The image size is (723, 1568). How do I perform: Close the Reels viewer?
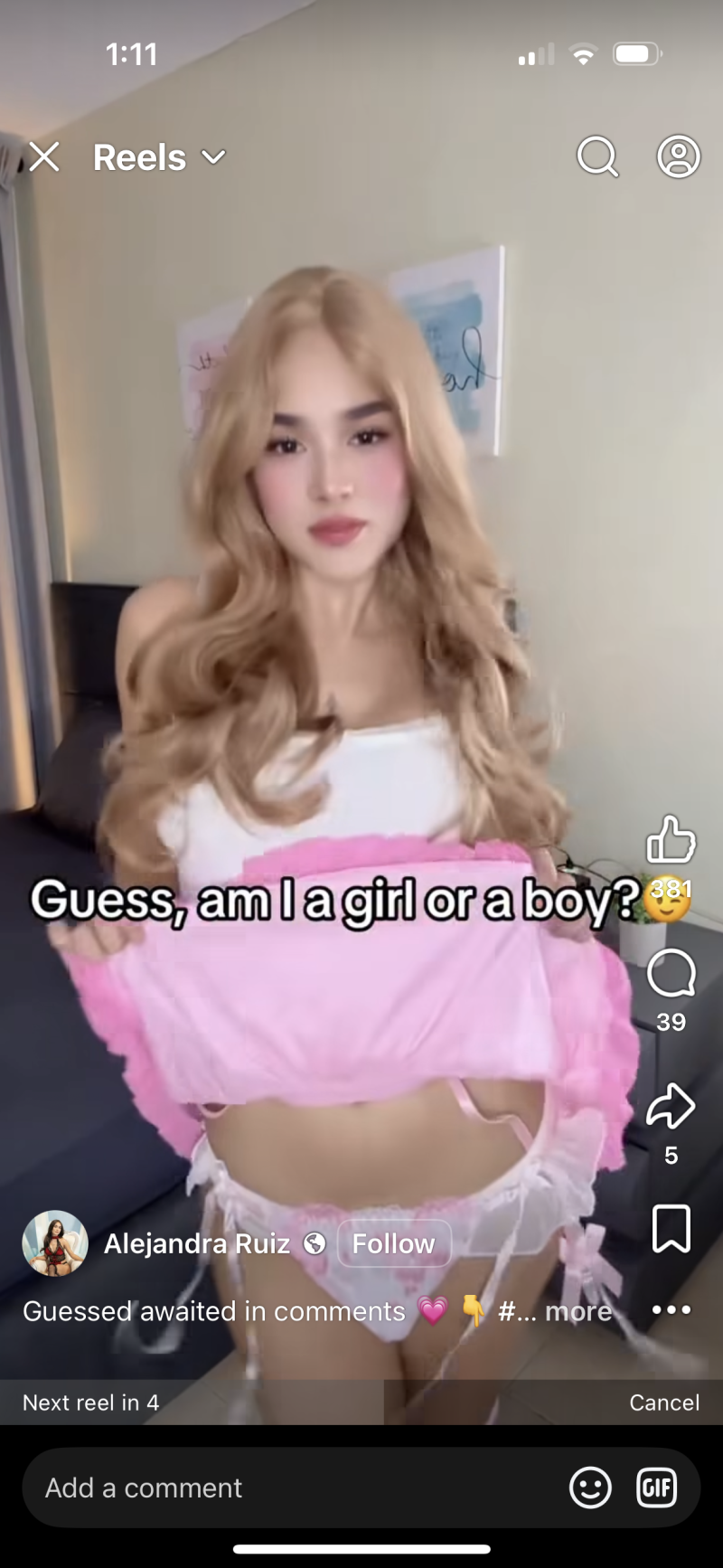(x=43, y=157)
